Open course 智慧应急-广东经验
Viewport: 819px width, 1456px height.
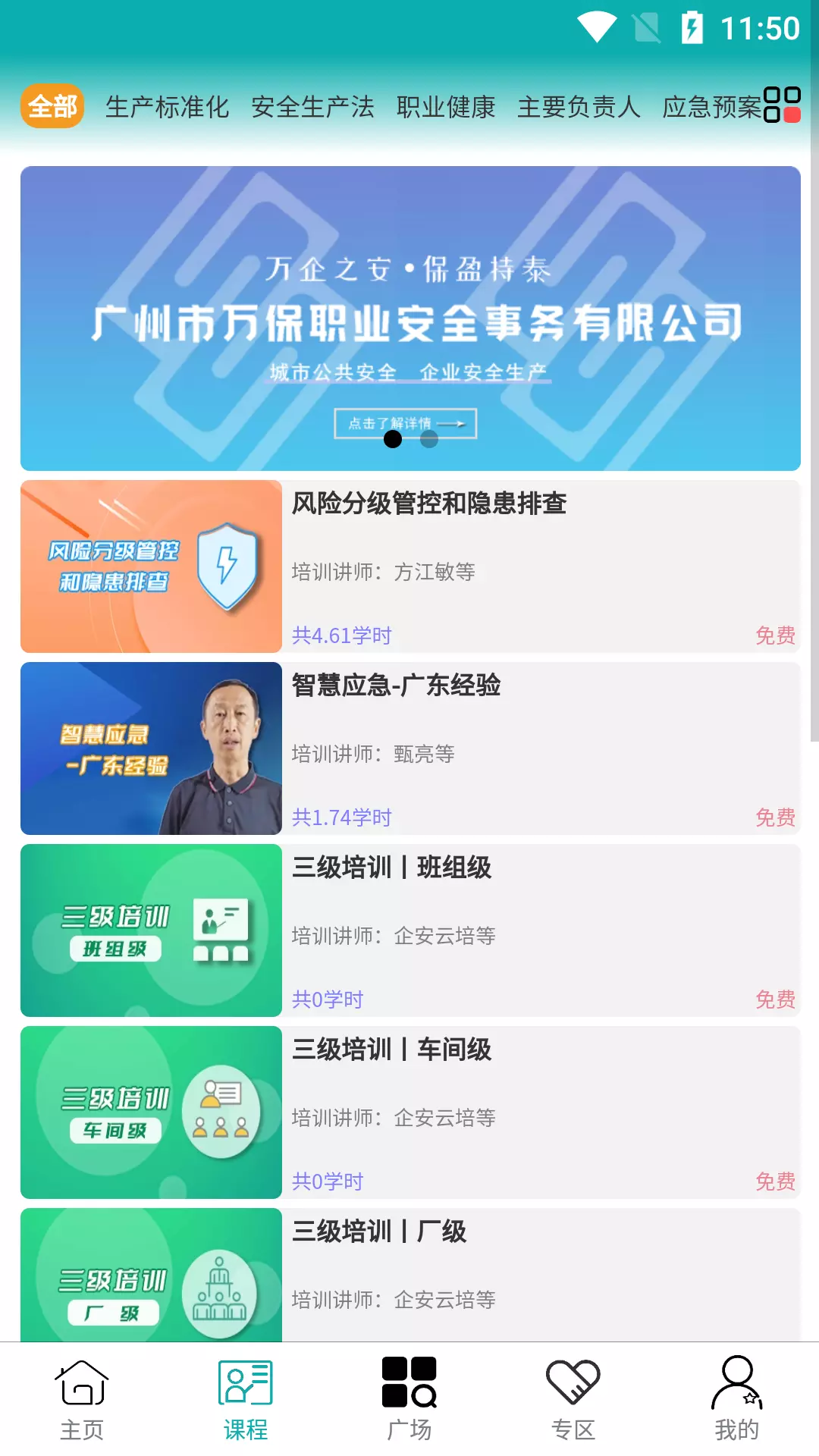(410, 748)
